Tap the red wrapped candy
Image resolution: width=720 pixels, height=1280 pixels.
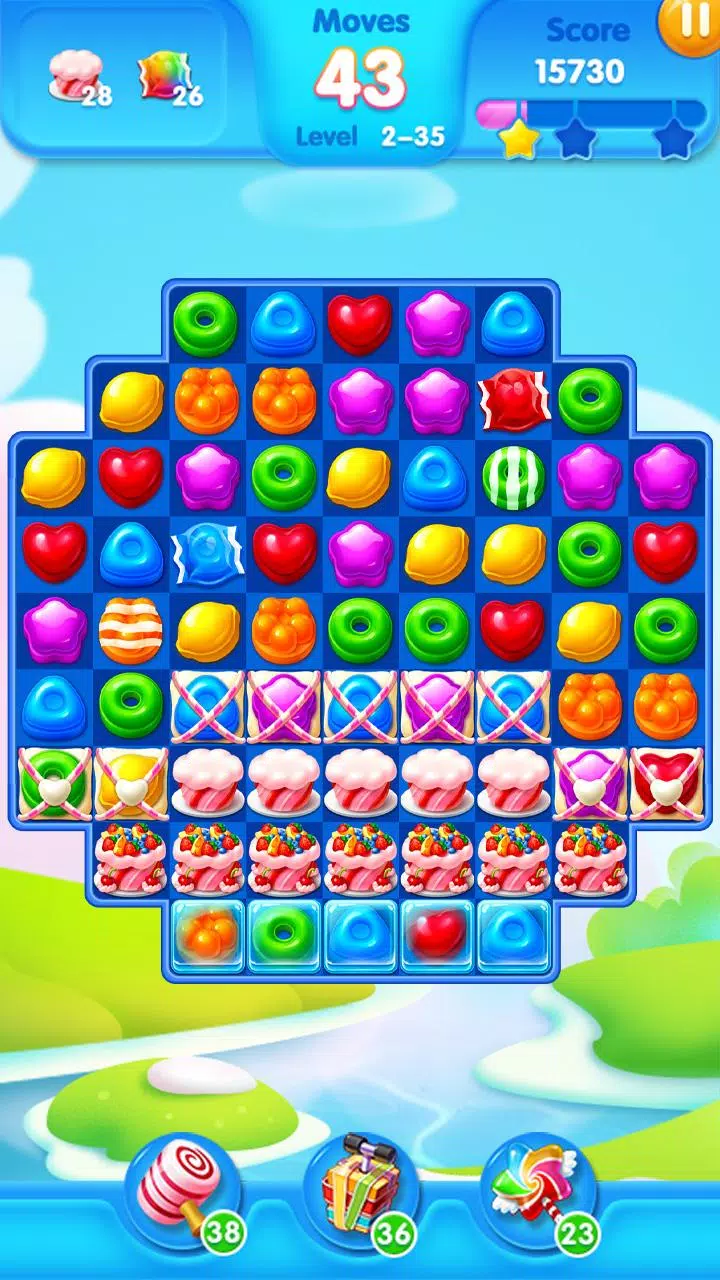tap(513, 400)
